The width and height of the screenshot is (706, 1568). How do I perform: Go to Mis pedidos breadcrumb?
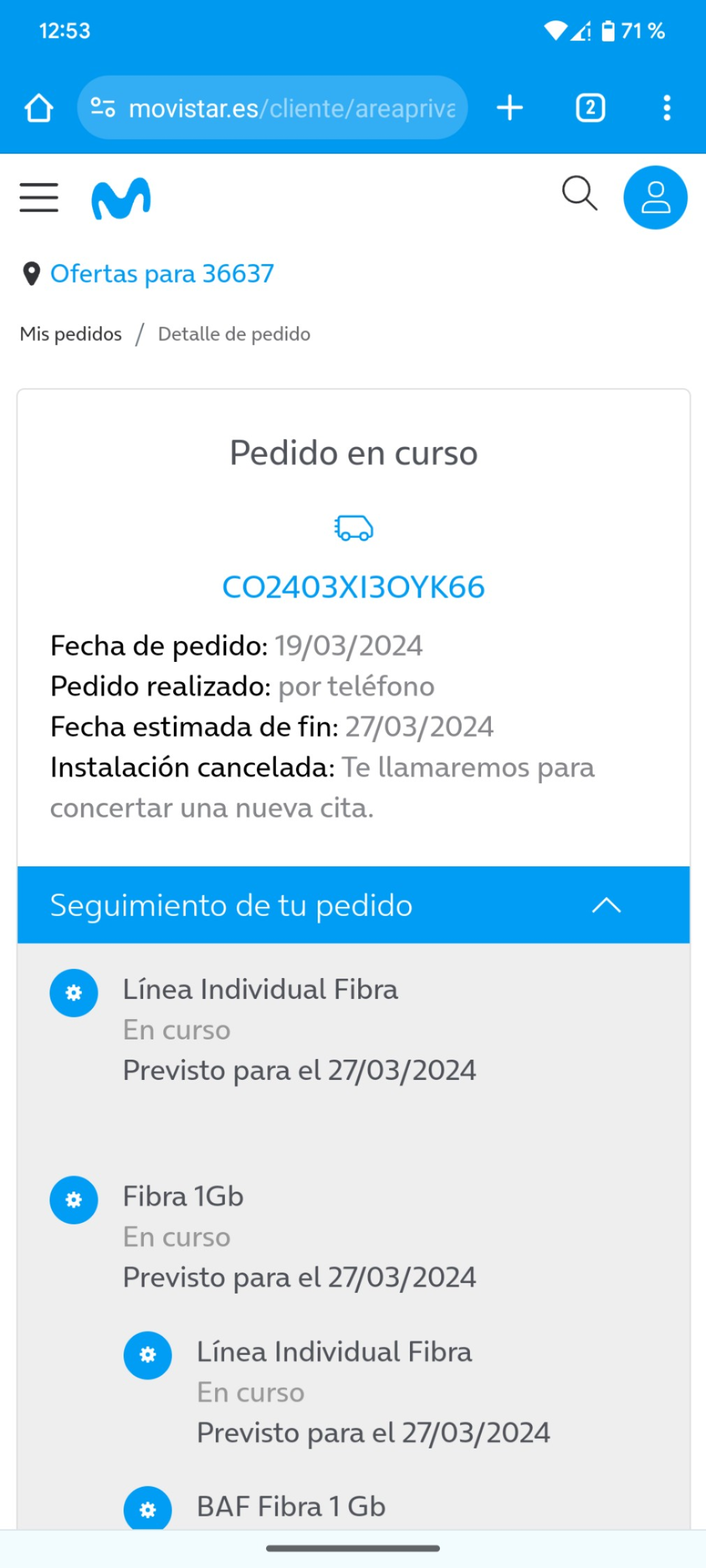(x=71, y=333)
